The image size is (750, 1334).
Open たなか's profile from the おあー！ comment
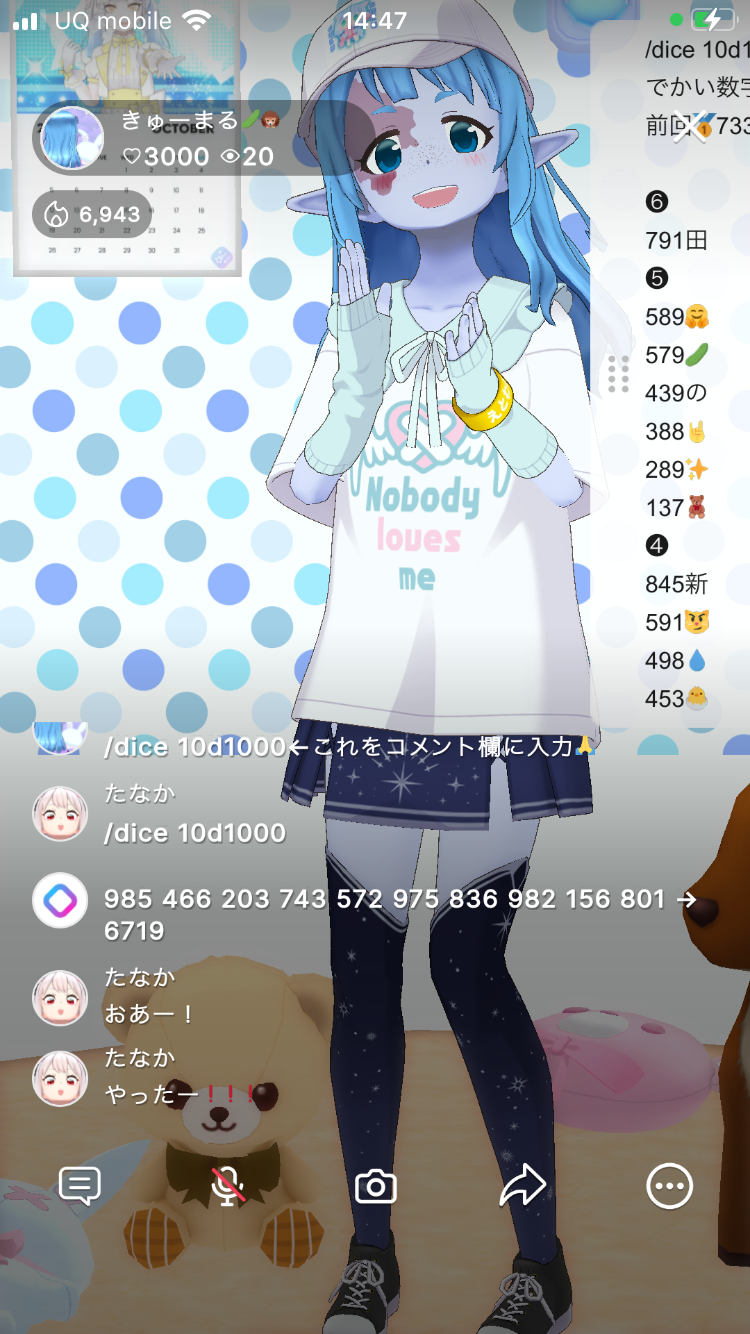[60, 997]
